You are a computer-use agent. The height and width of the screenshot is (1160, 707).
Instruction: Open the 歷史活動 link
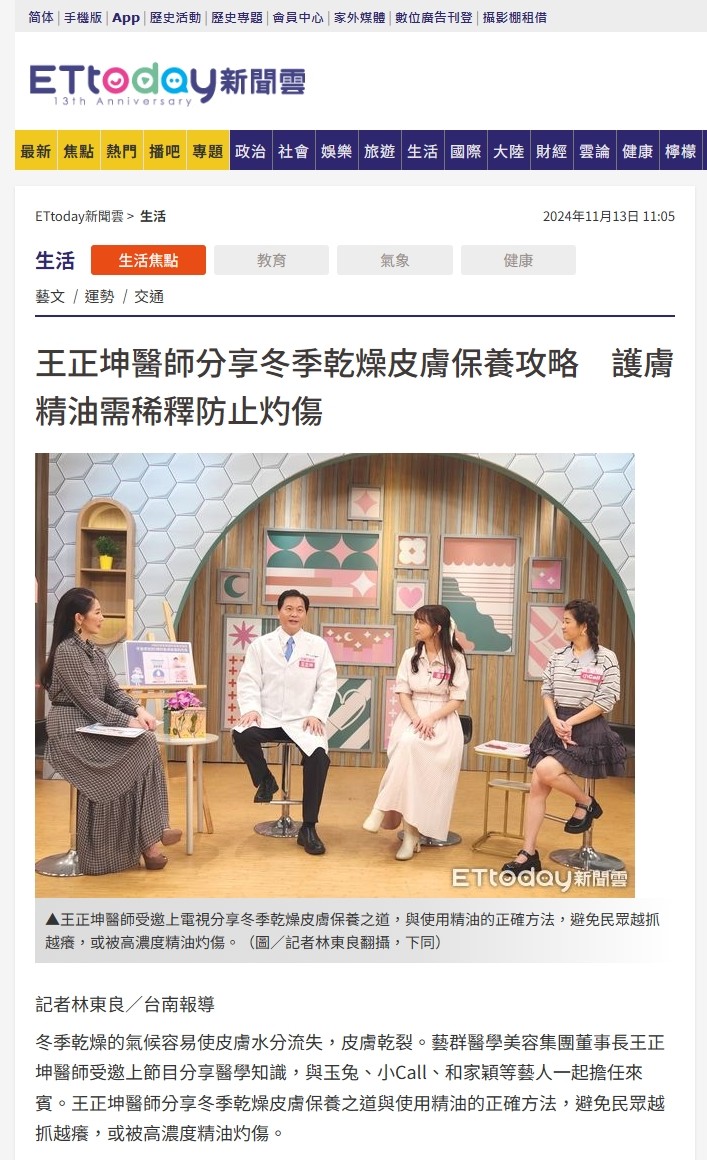point(175,18)
